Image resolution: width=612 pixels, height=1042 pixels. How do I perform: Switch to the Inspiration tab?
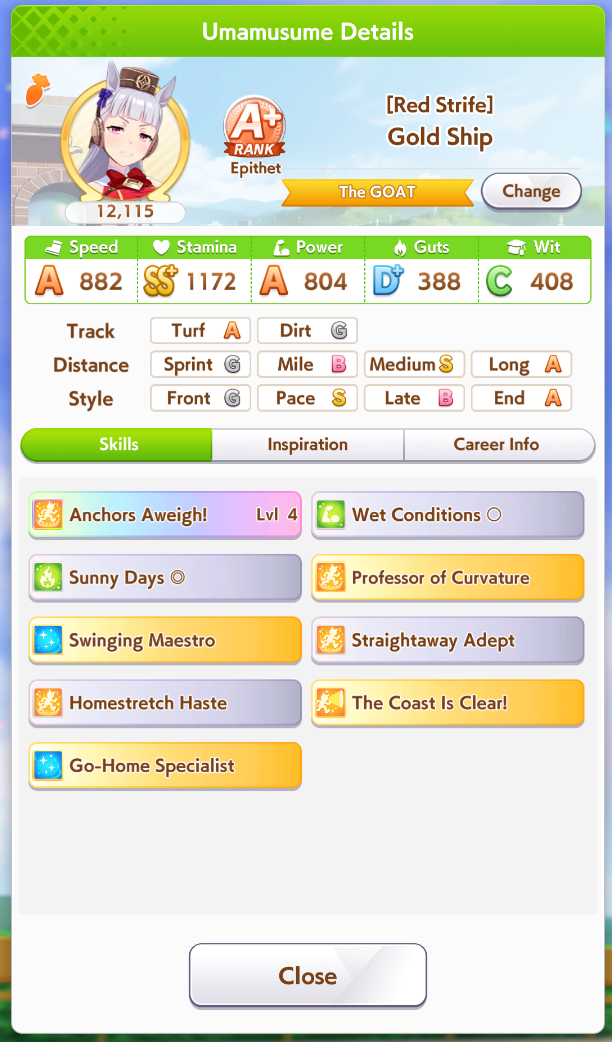tap(308, 445)
